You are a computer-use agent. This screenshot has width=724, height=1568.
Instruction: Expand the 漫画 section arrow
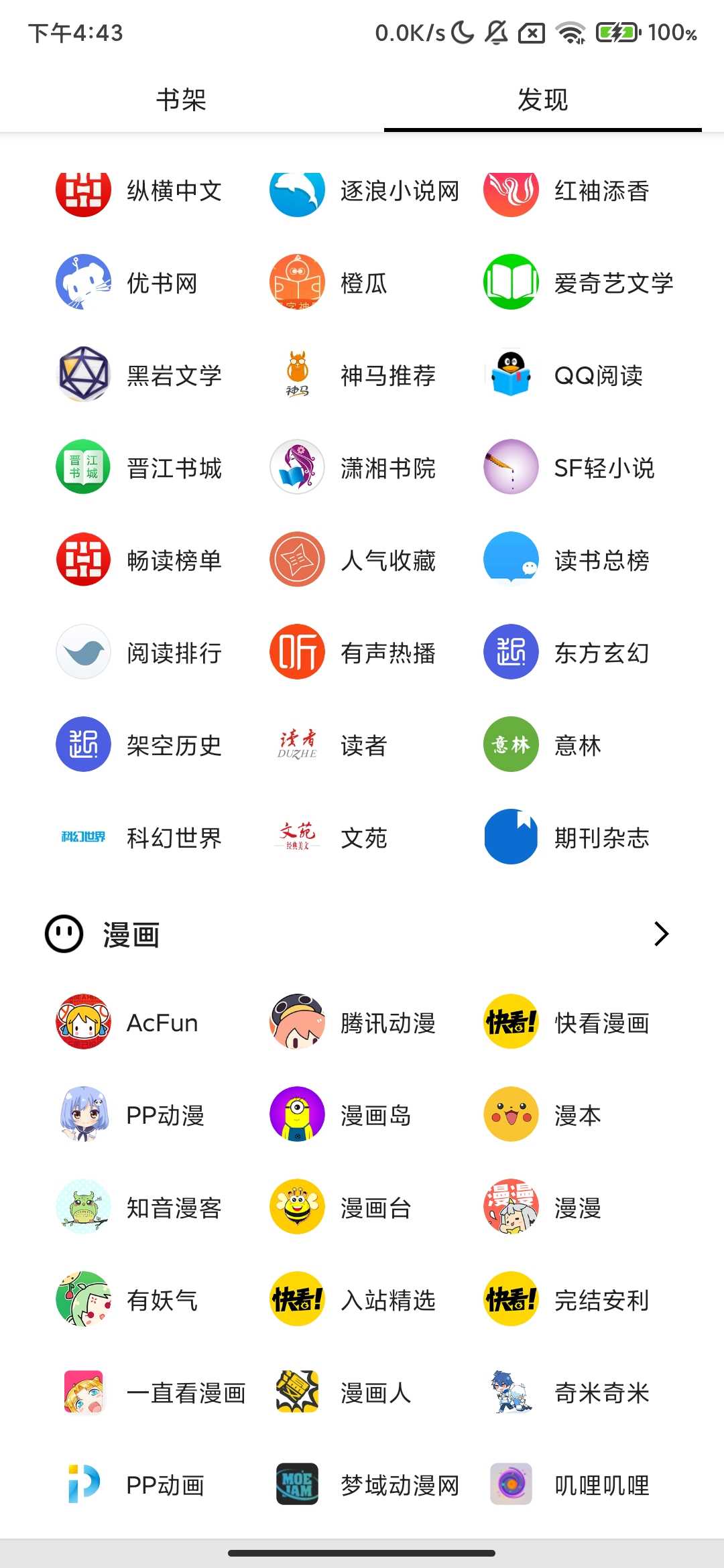point(661,933)
